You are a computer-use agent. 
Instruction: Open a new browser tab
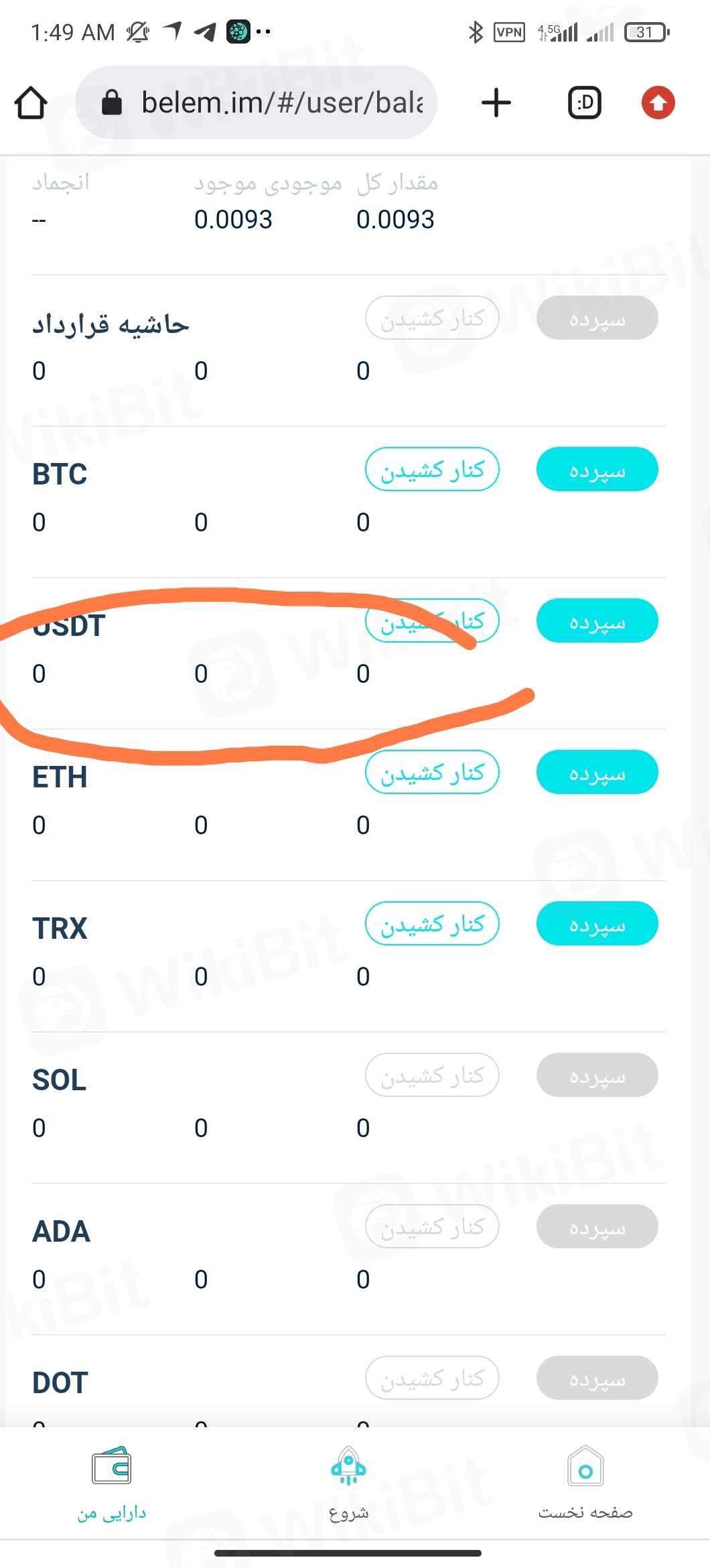pyautogui.click(x=496, y=103)
